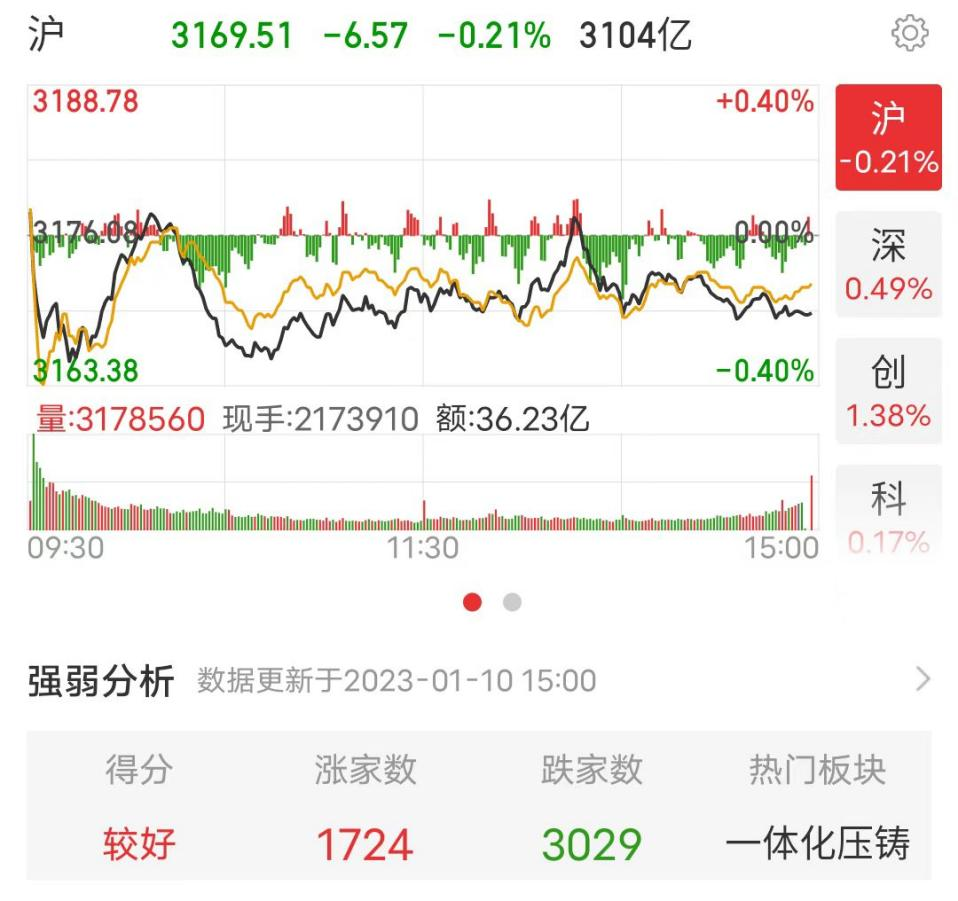Screen dimensions: 958x901
Task: Go to the second chart page dot
Action: 512,602
